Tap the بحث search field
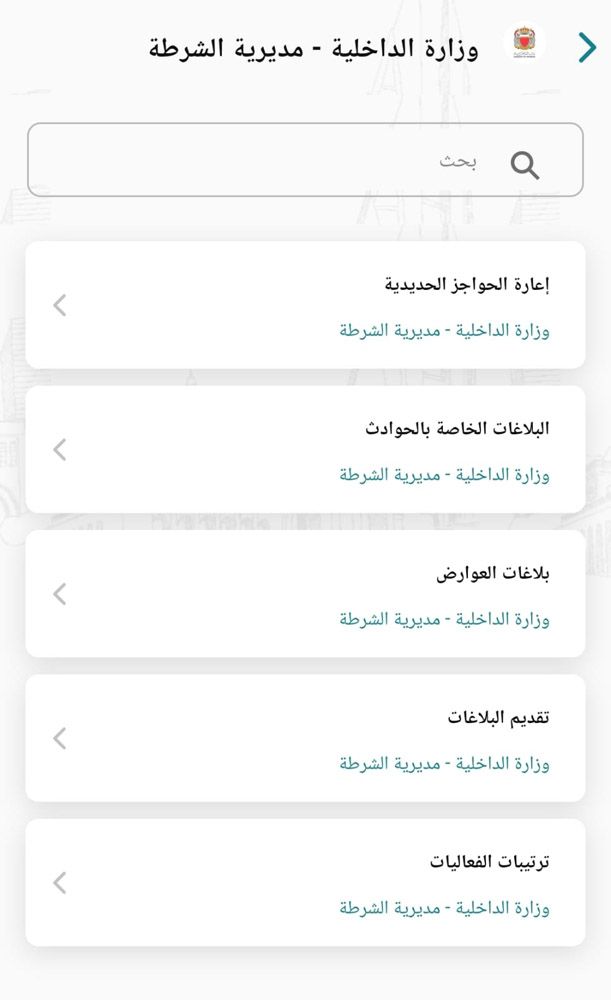This screenshot has height=1000, width=611. tap(306, 159)
